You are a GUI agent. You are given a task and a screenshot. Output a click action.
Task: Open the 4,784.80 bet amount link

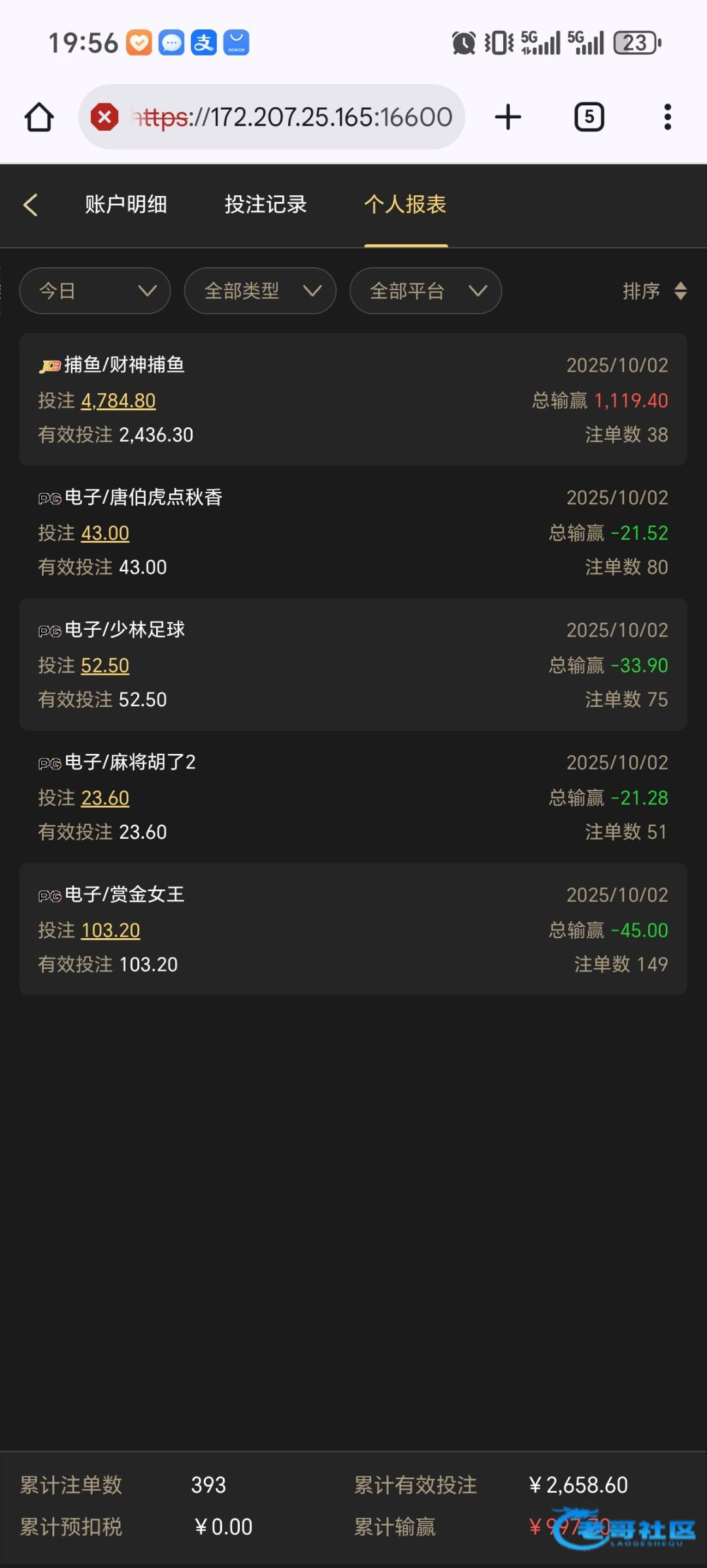118,400
